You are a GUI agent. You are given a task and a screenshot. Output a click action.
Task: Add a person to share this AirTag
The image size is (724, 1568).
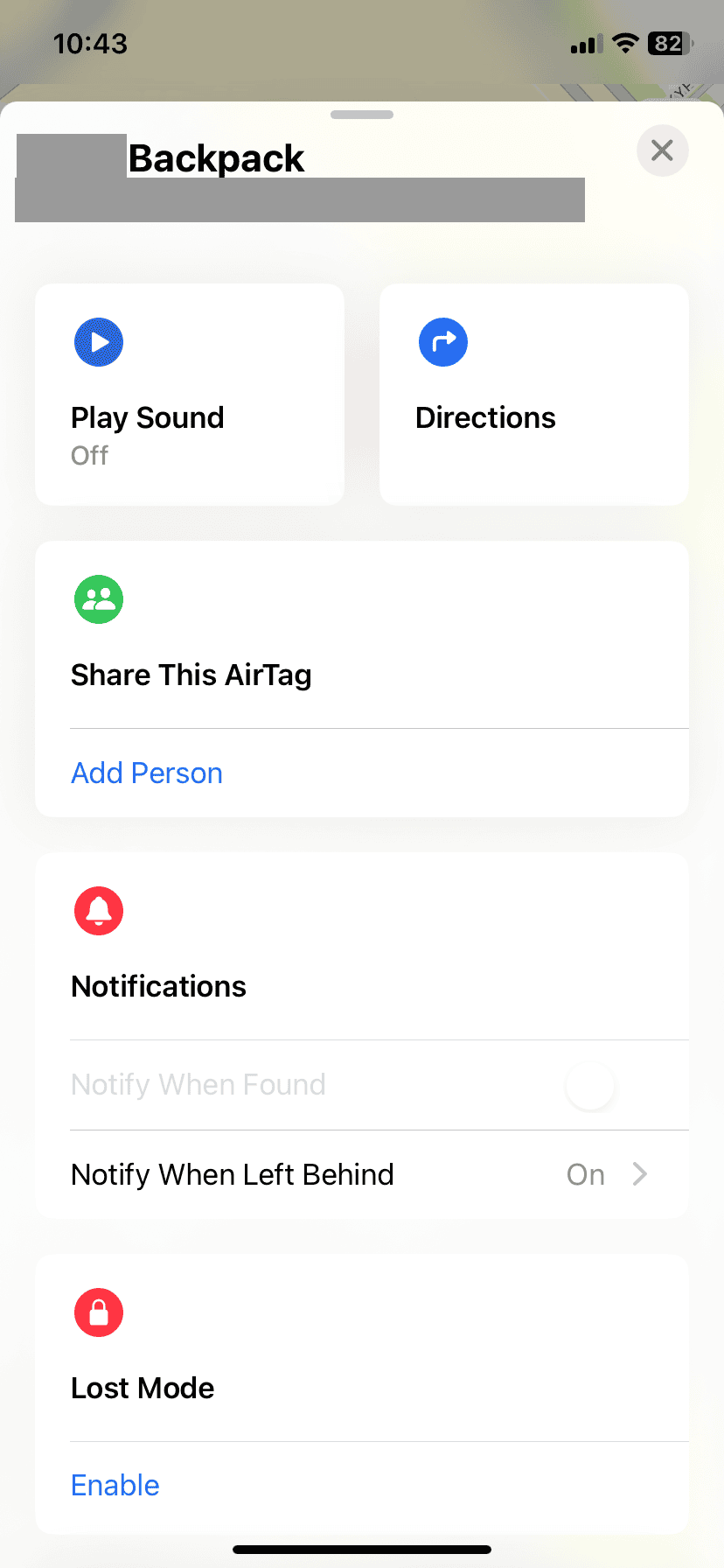147,773
